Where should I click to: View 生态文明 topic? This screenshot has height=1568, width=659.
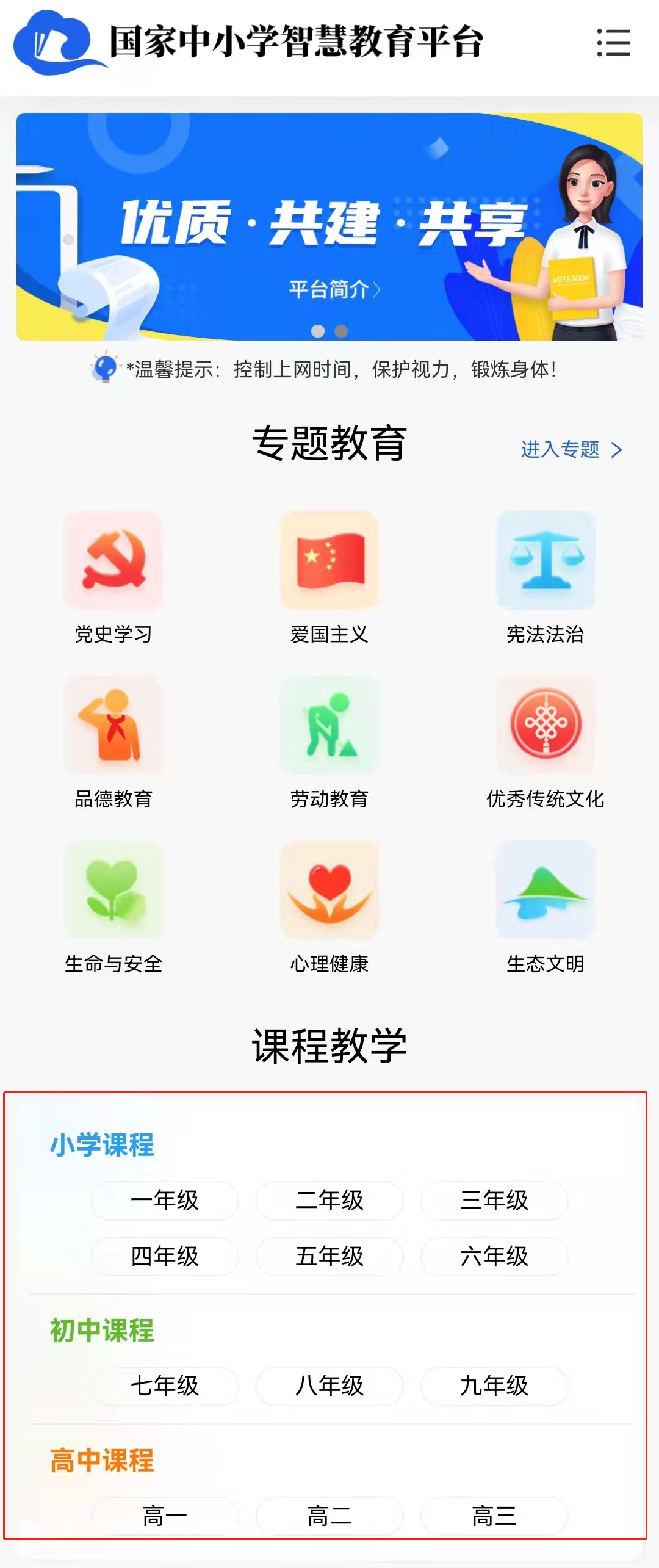[546, 906]
